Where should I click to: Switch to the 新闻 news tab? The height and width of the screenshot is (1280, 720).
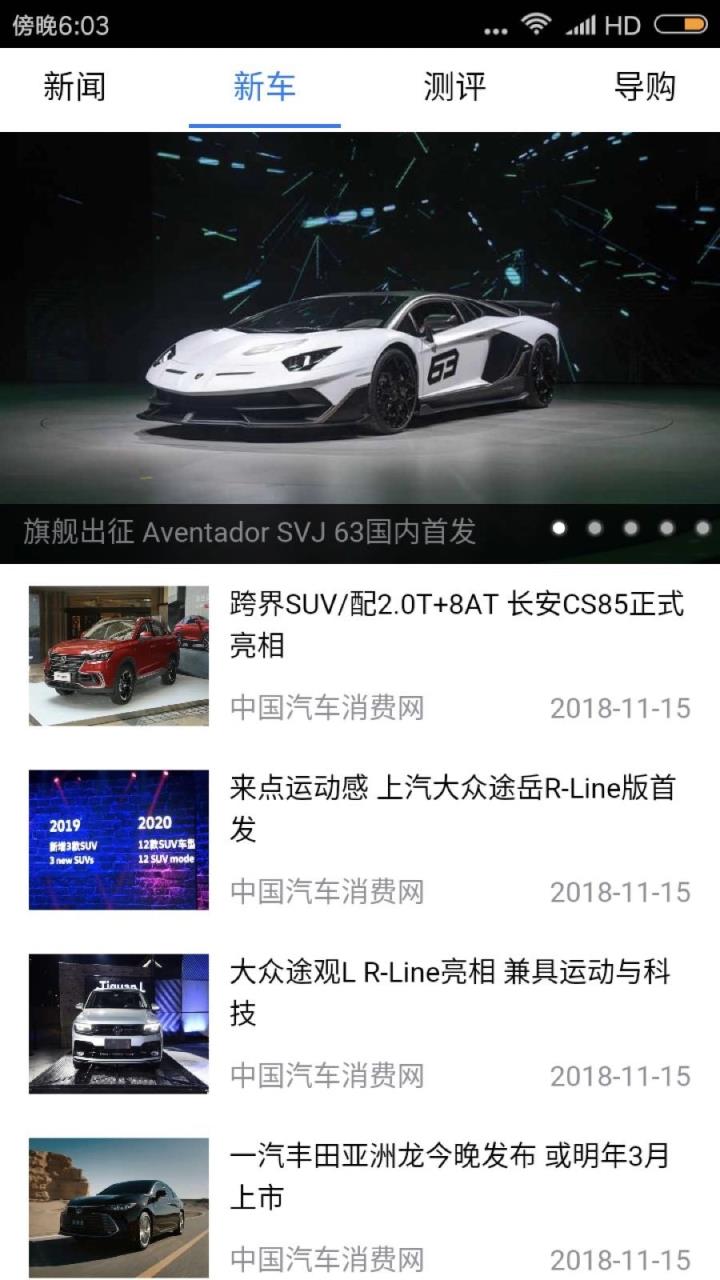click(x=73, y=88)
